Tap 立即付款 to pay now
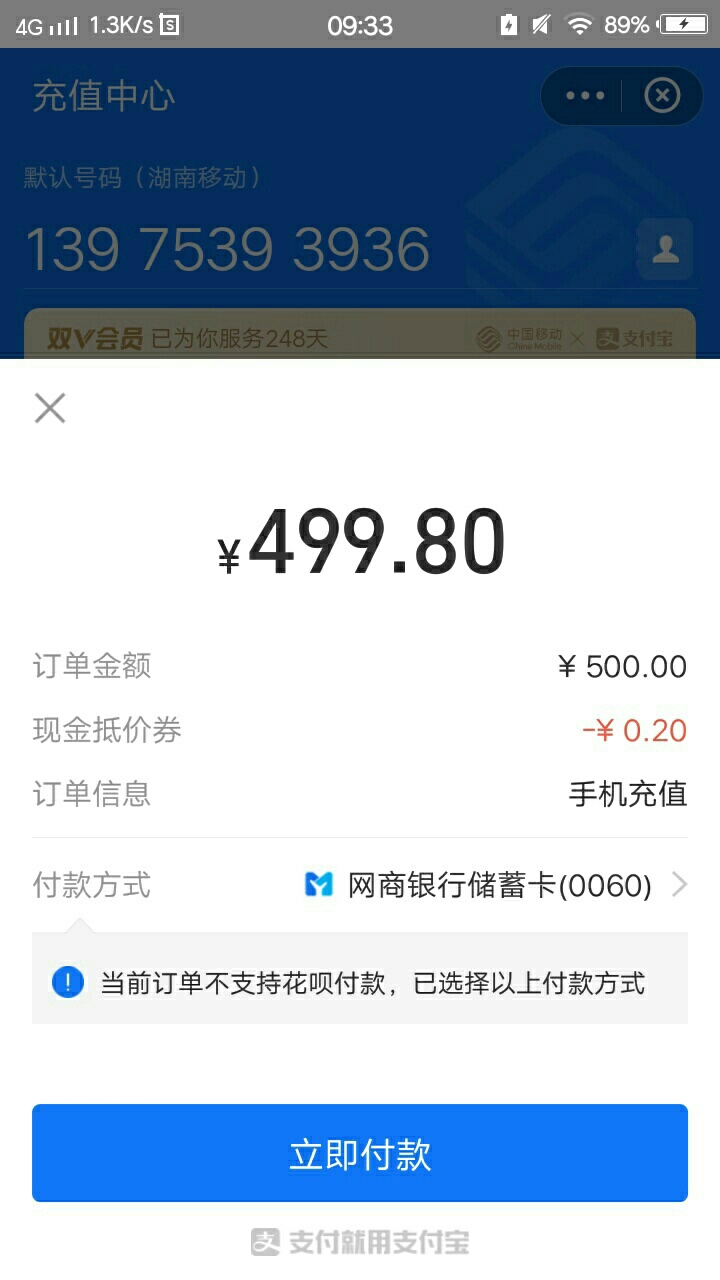This screenshot has height=1280, width=720. click(360, 1153)
